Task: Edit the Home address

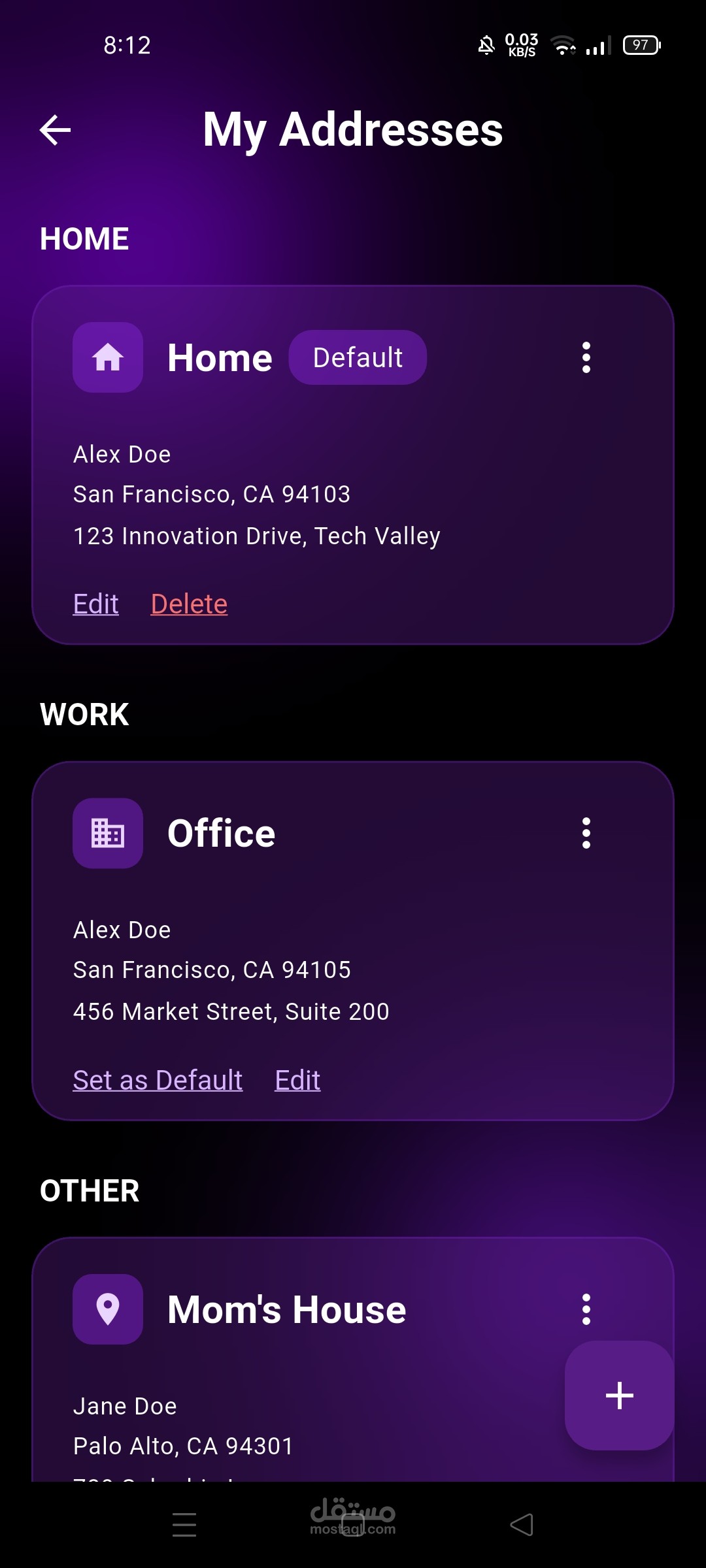Action: coord(96,604)
